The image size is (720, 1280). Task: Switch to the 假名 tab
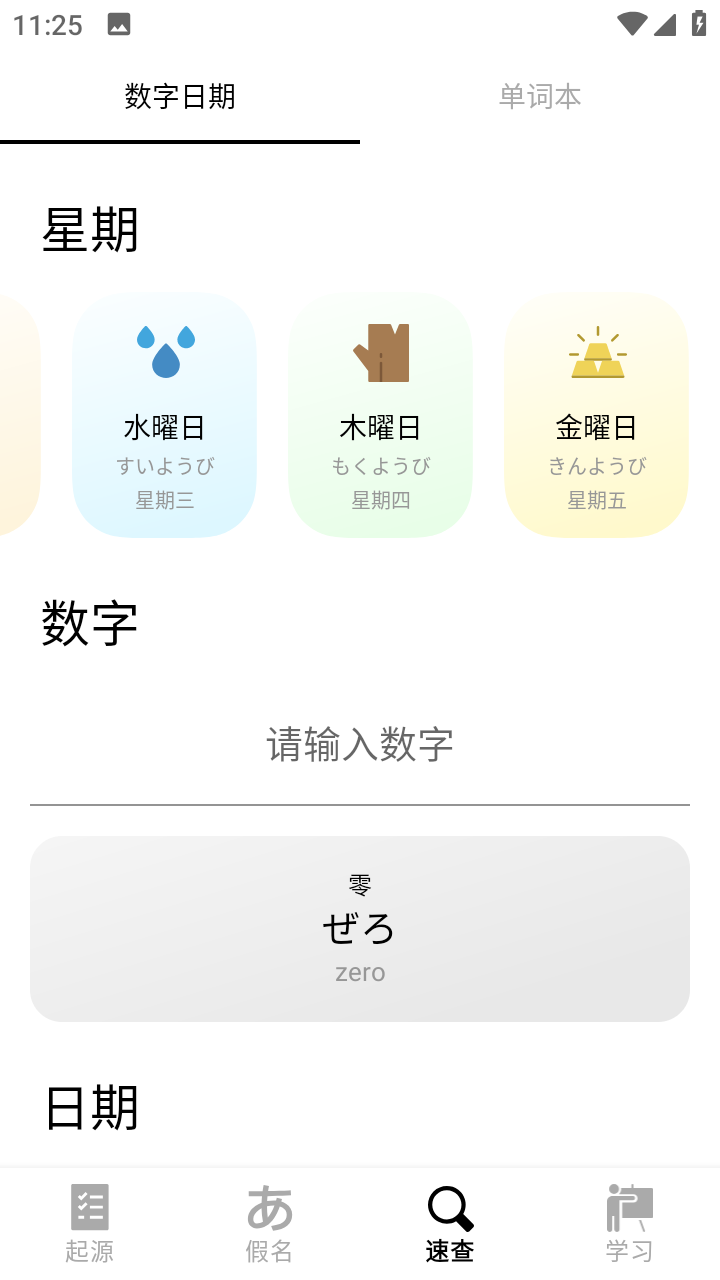pyautogui.click(x=270, y=1224)
